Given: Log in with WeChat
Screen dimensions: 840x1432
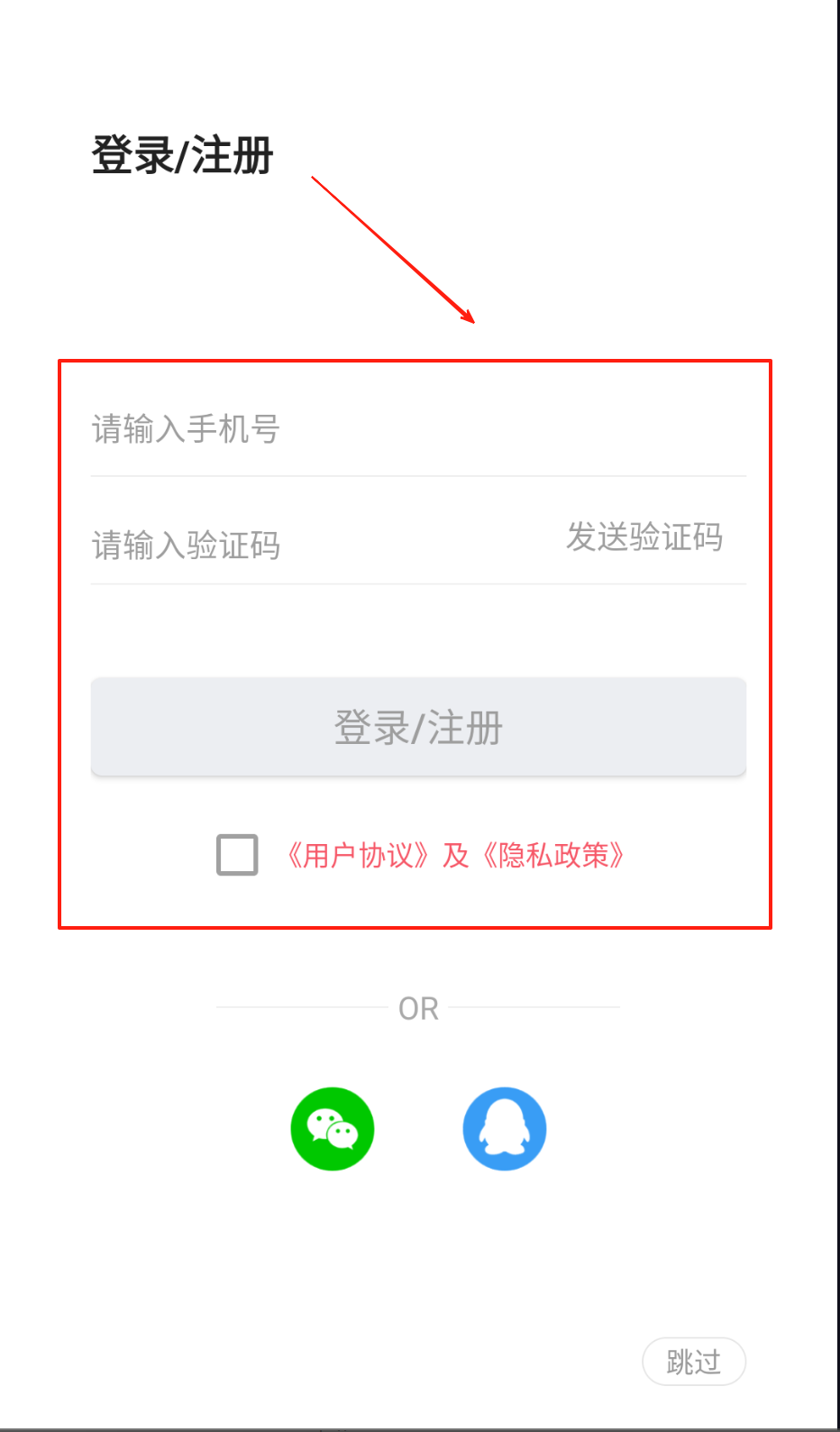Looking at the screenshot, I should [x=333, y=1129].
